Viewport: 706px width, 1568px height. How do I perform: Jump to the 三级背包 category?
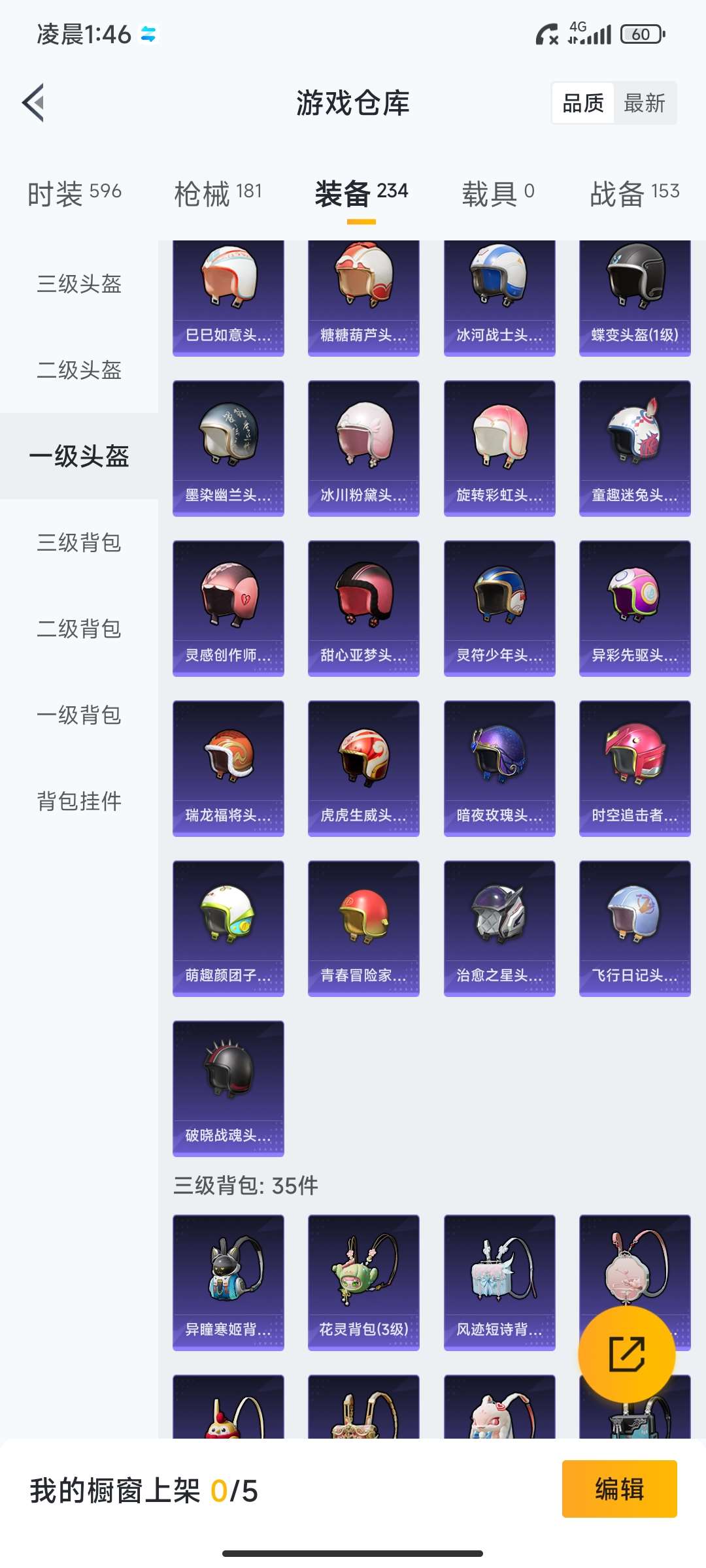pos(79,543)
